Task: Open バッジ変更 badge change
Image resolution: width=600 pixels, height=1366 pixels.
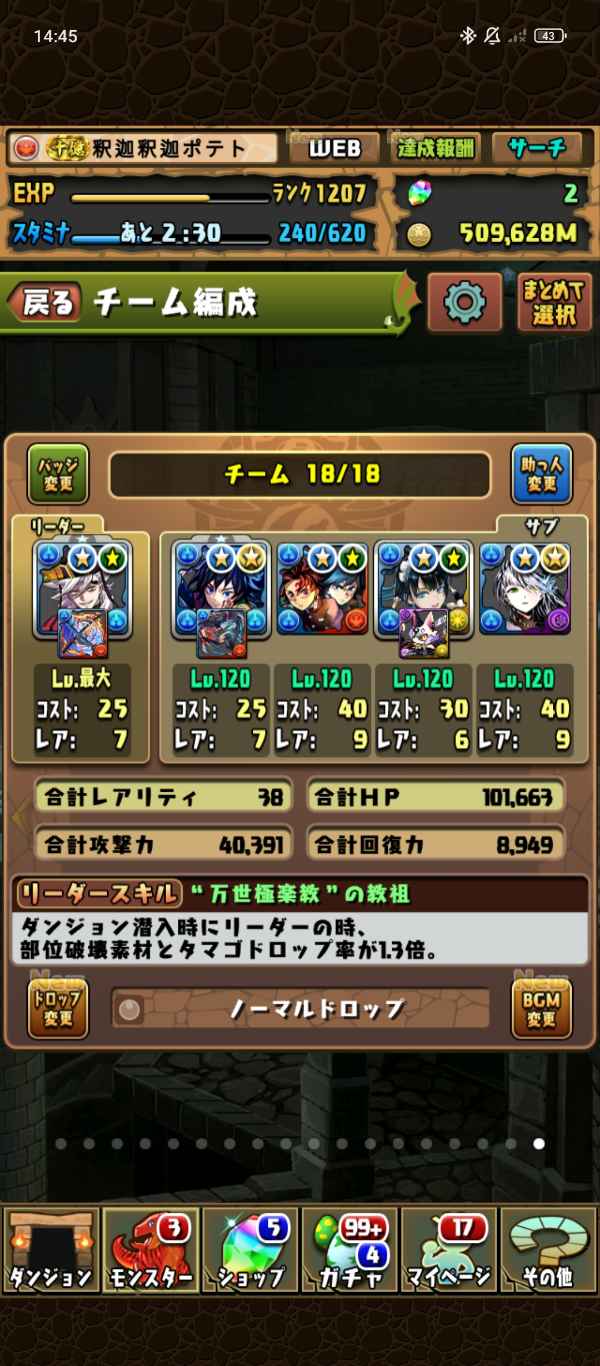Action: point(58,474)
